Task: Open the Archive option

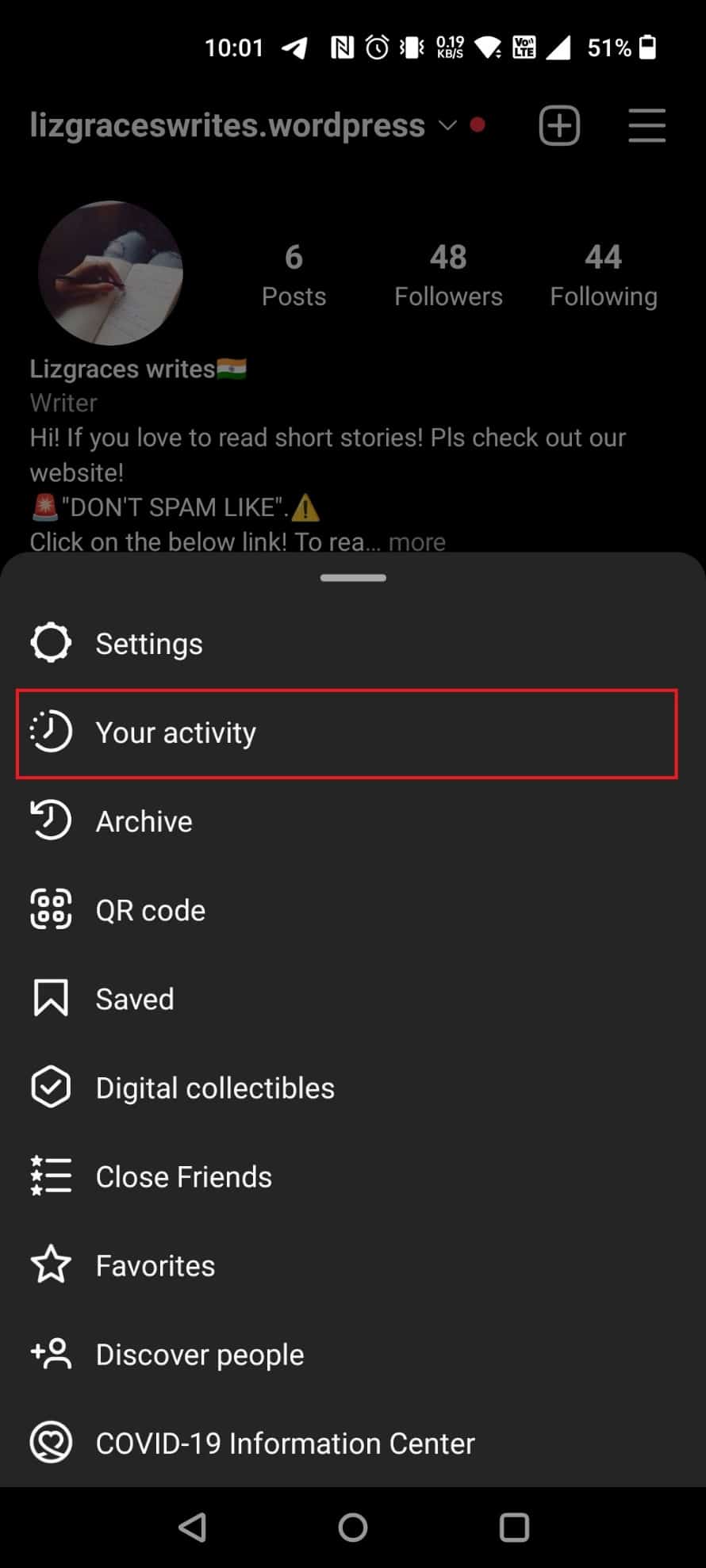Action: point(144,821)
